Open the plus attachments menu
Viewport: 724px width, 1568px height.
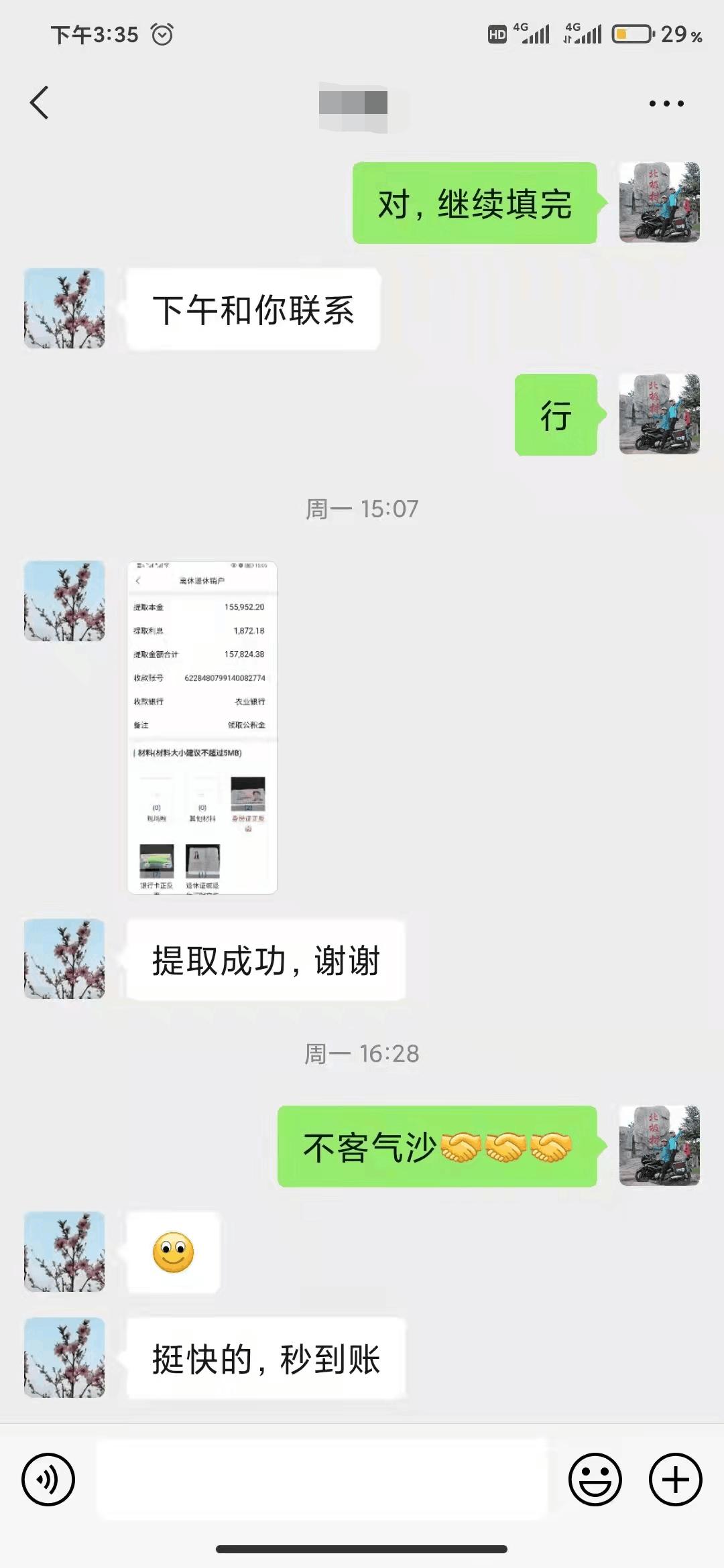click(x=675, y=1480)
